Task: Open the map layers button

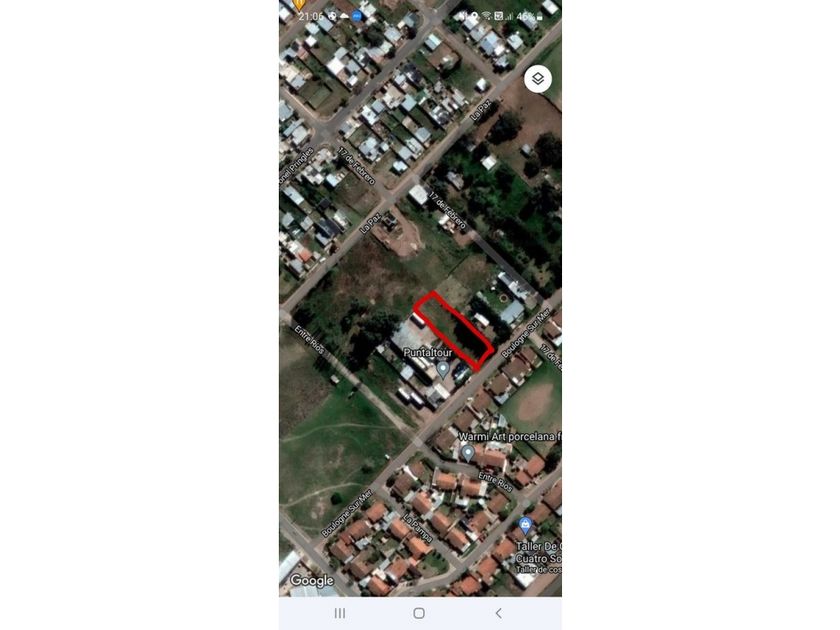Action: point(537,79)
